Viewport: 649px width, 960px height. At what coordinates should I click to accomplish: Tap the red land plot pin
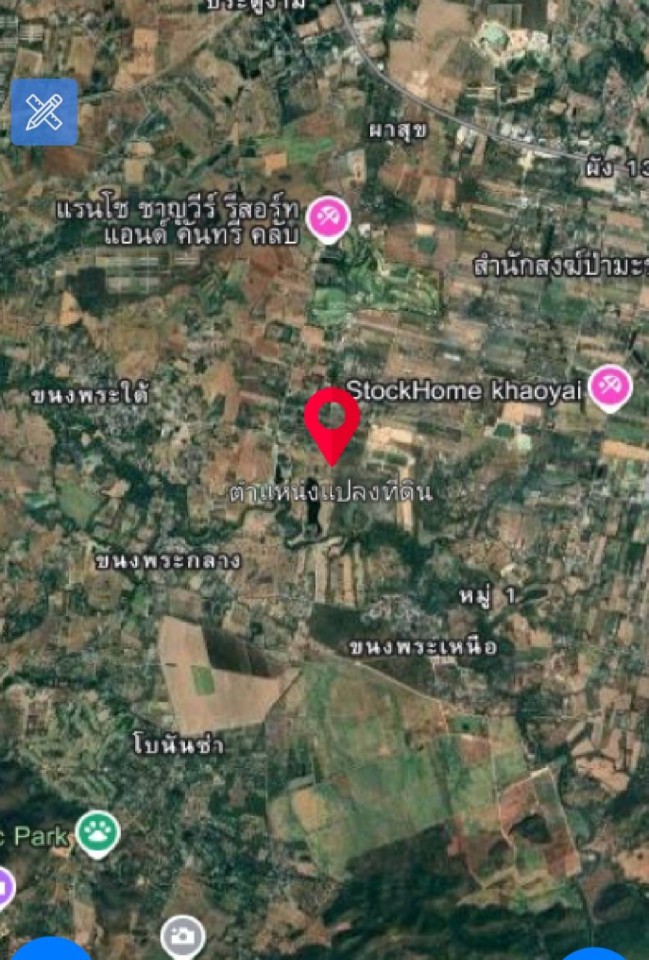(332, 421)
